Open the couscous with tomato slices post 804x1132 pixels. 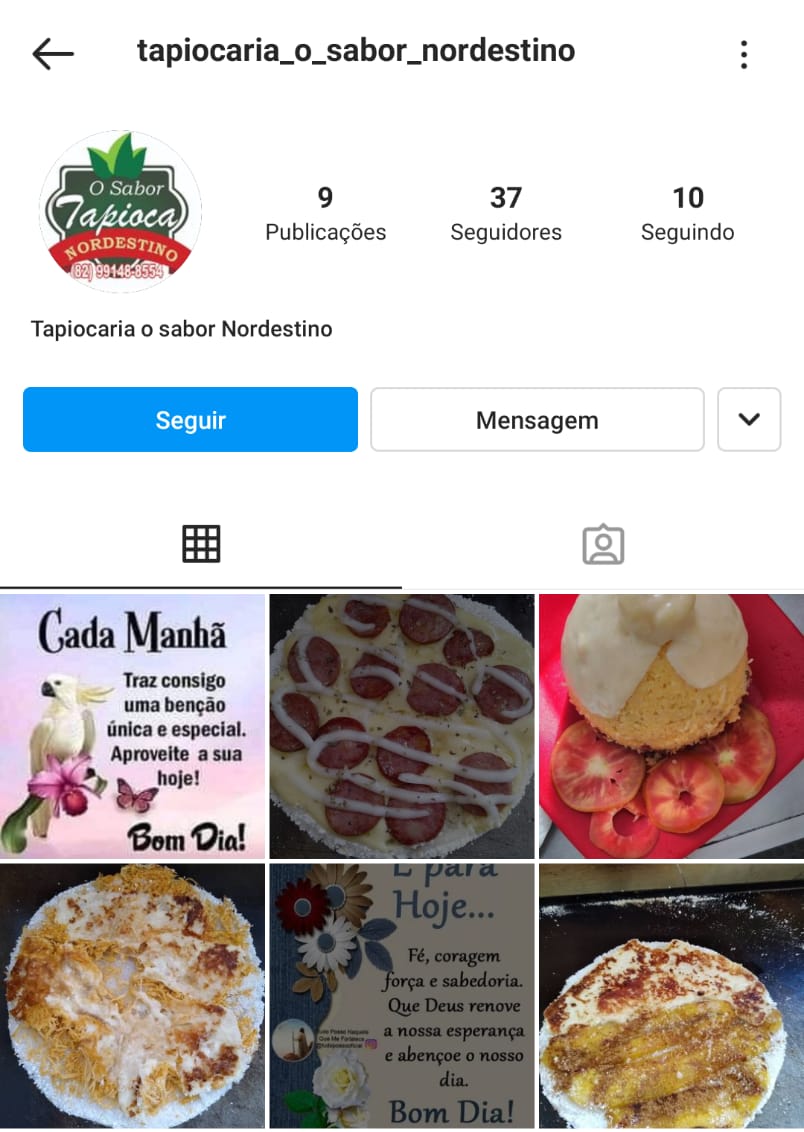point(671,726)
